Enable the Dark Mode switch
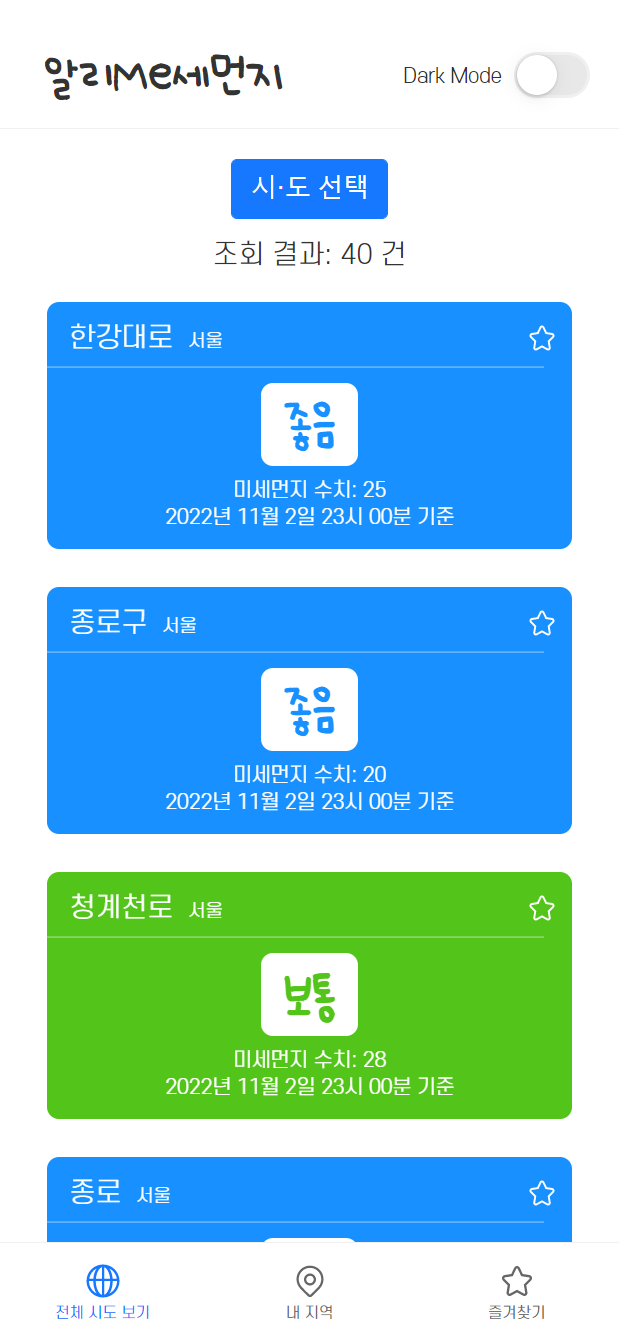The image size is (619, 1343). point(551,76)
